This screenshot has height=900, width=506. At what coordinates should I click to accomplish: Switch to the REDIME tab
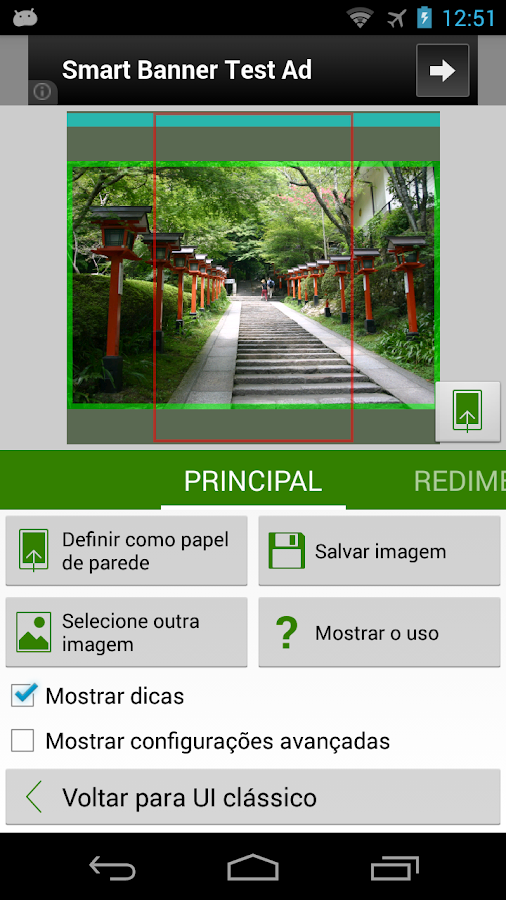click(x=460, y=481)
